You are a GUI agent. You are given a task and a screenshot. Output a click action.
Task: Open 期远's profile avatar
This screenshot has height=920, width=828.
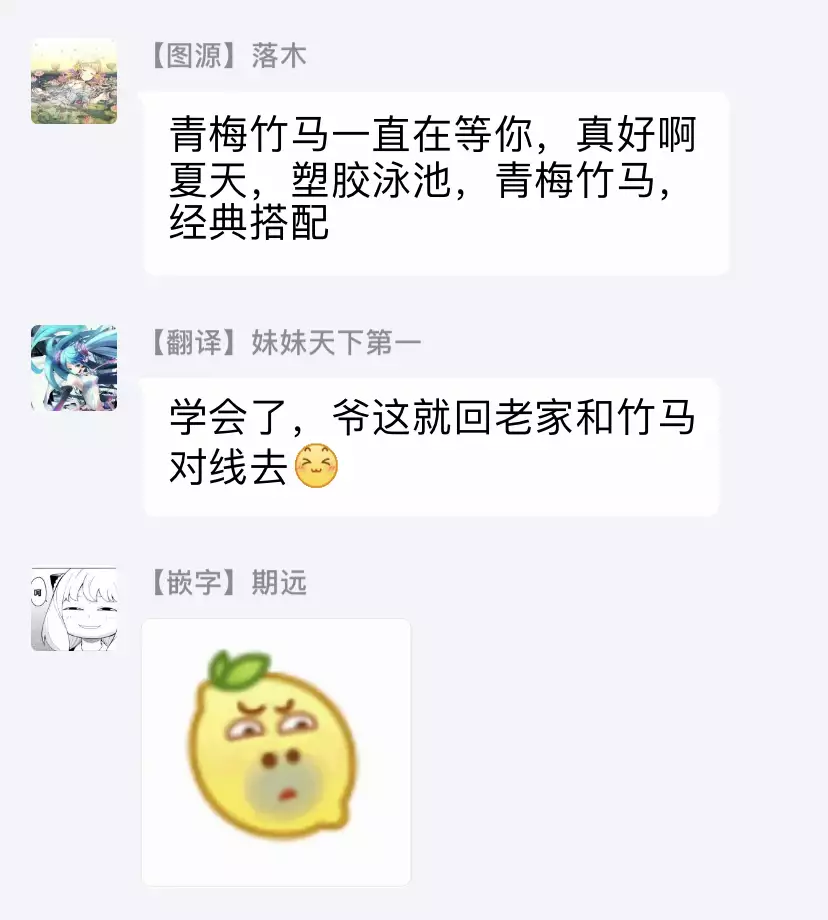[x=74, y=609]
